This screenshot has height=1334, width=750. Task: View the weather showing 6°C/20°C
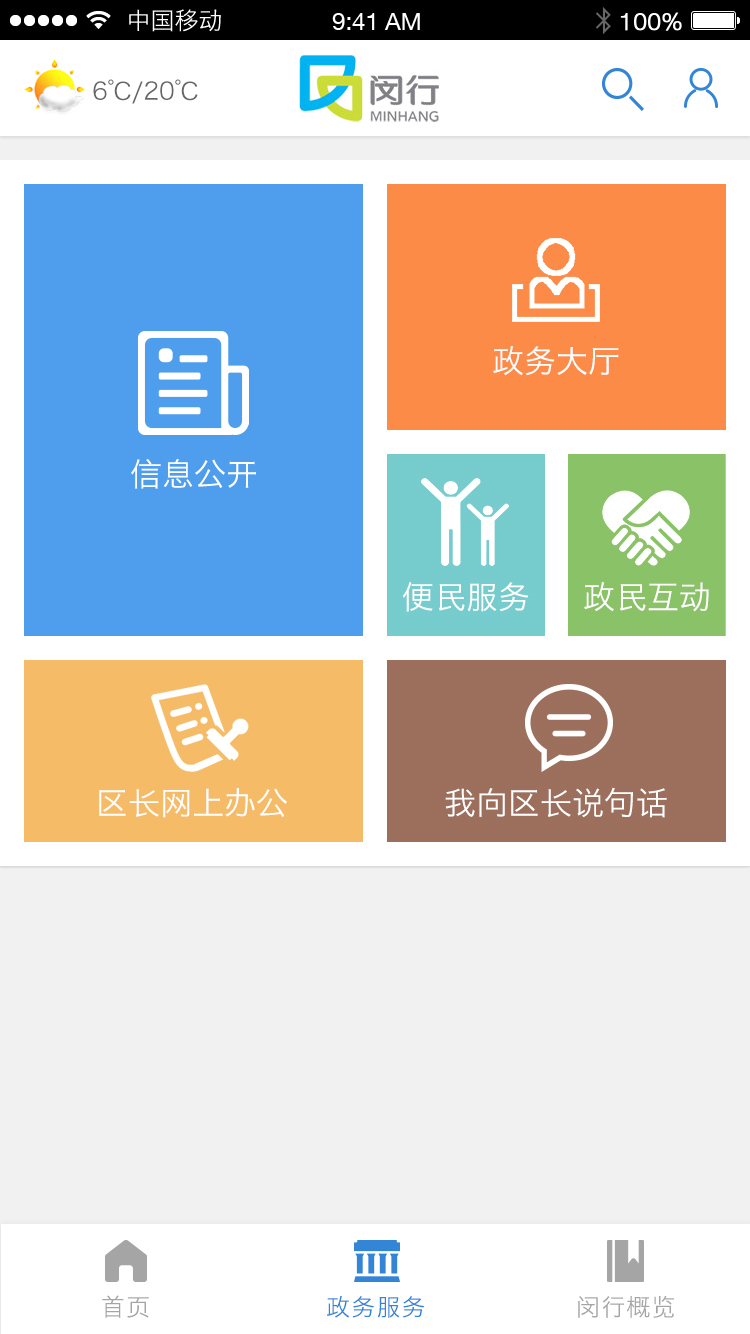(111, 90)
